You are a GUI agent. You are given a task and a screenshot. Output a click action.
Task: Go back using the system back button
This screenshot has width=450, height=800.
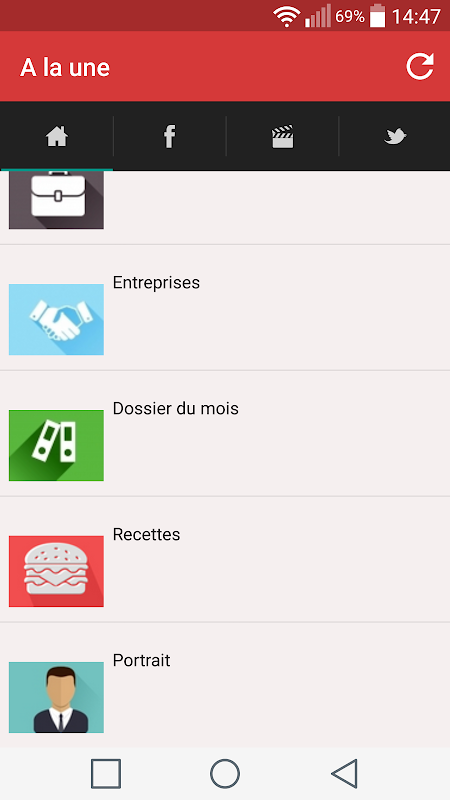pyautogui.click(x=344, y=773)
